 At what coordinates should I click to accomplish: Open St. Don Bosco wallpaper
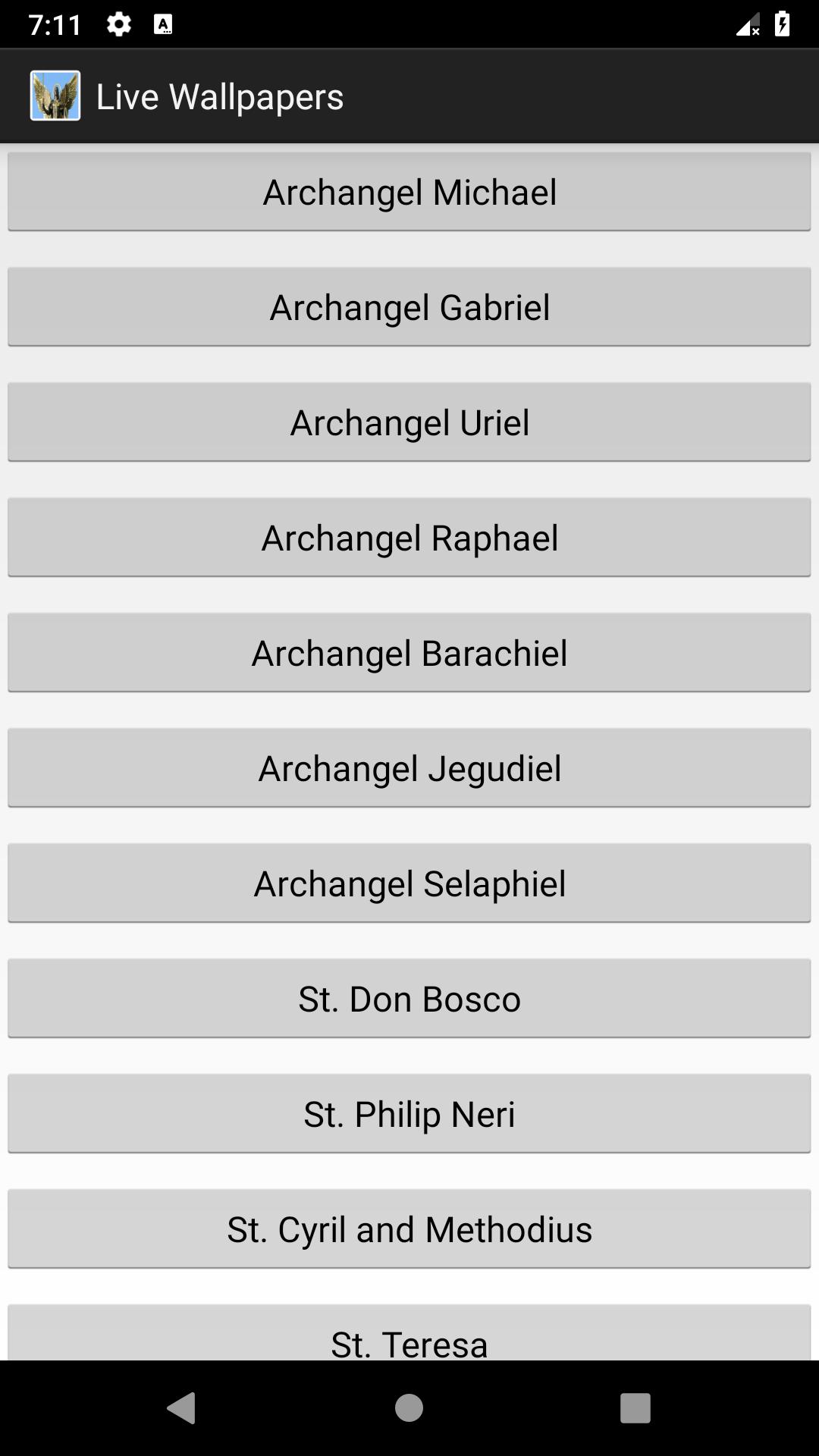coord(409,999)
